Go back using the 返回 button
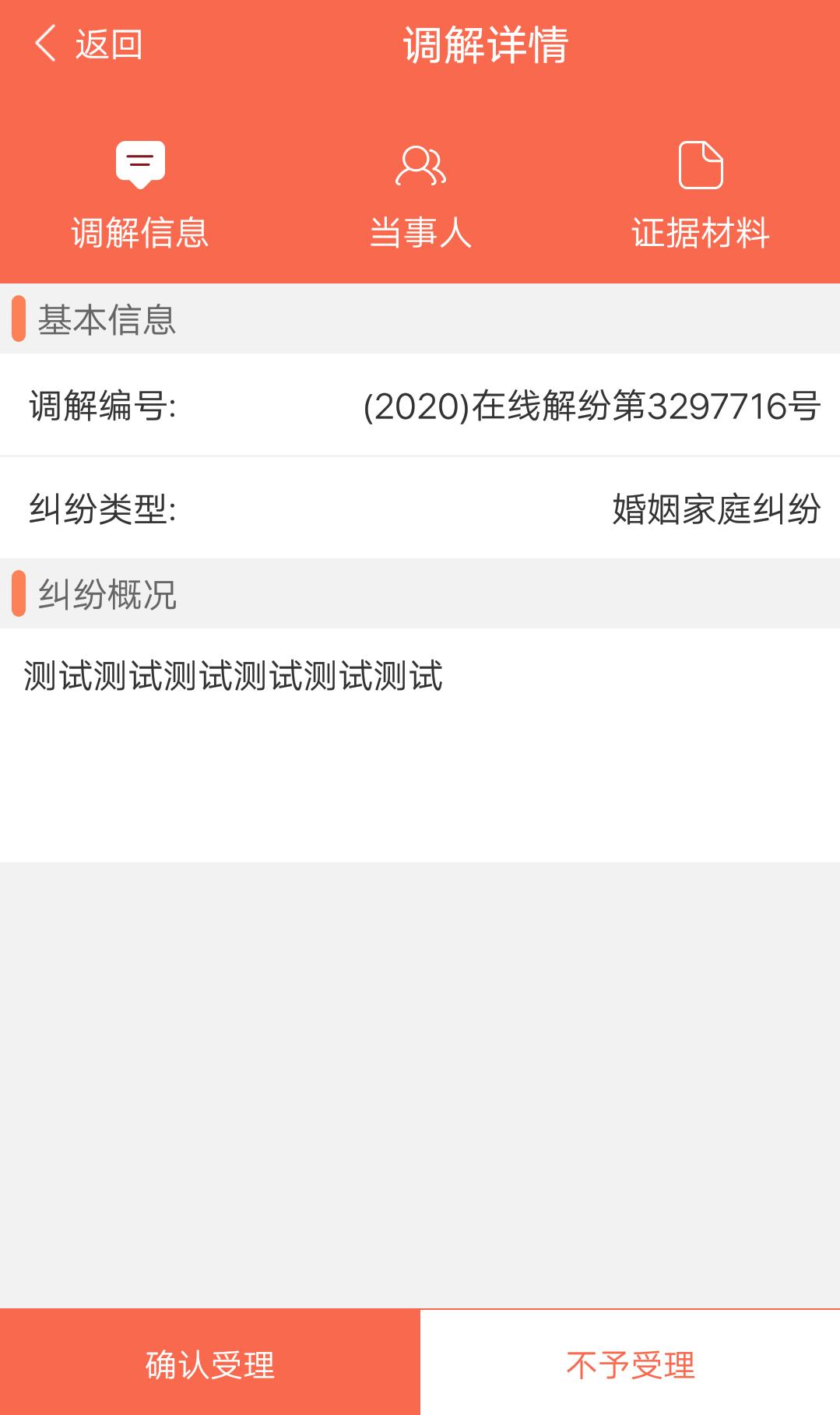 (x=88, y=44)
